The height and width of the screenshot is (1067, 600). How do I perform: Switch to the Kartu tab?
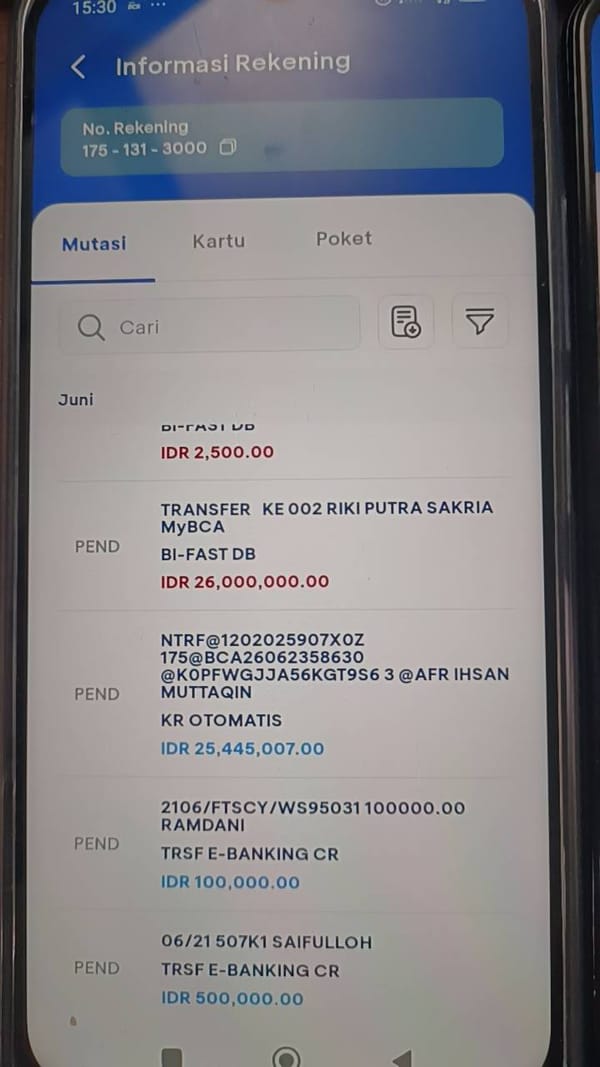[218, 241]
